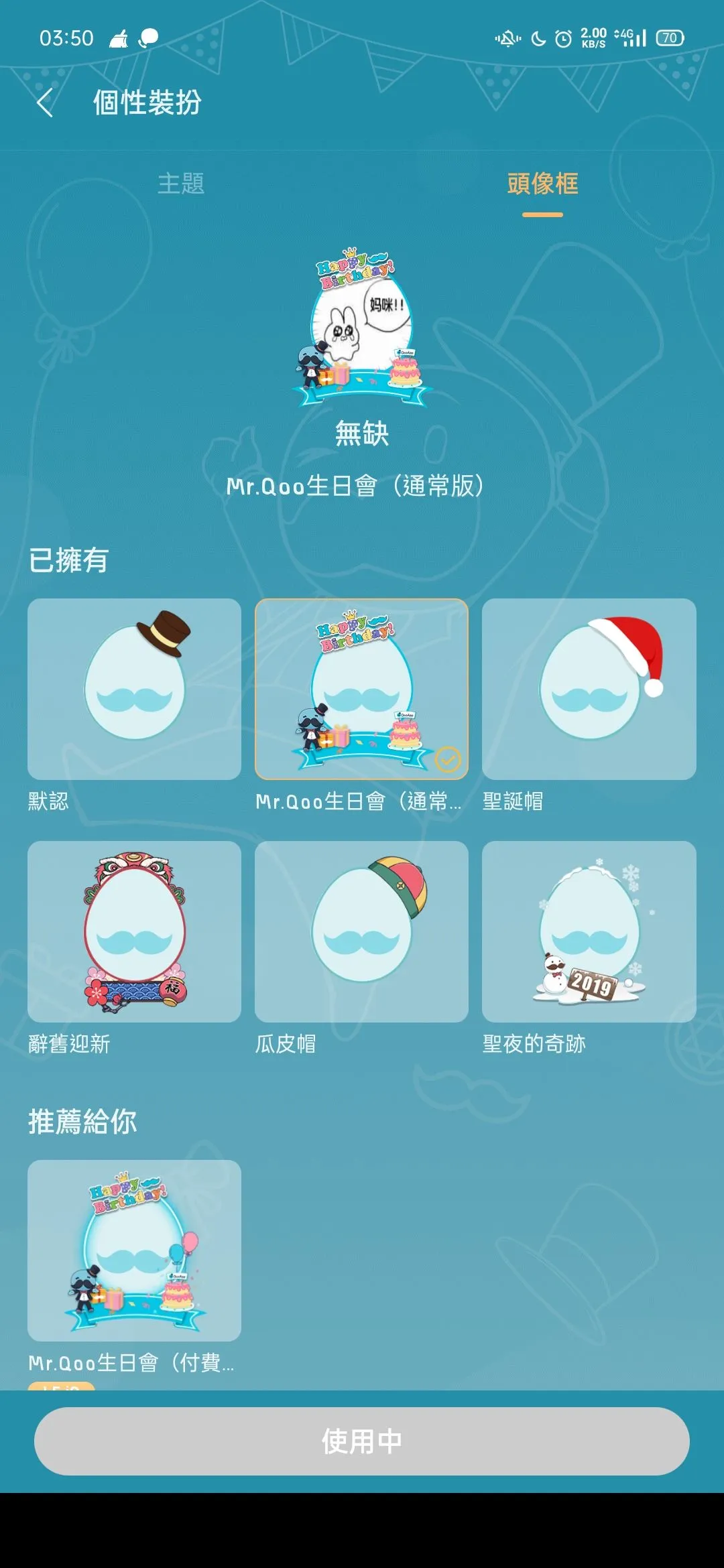Choose the 瓜皮帽 avatar frame
This screenshot has height=1568, width=724.
point(361,931)
